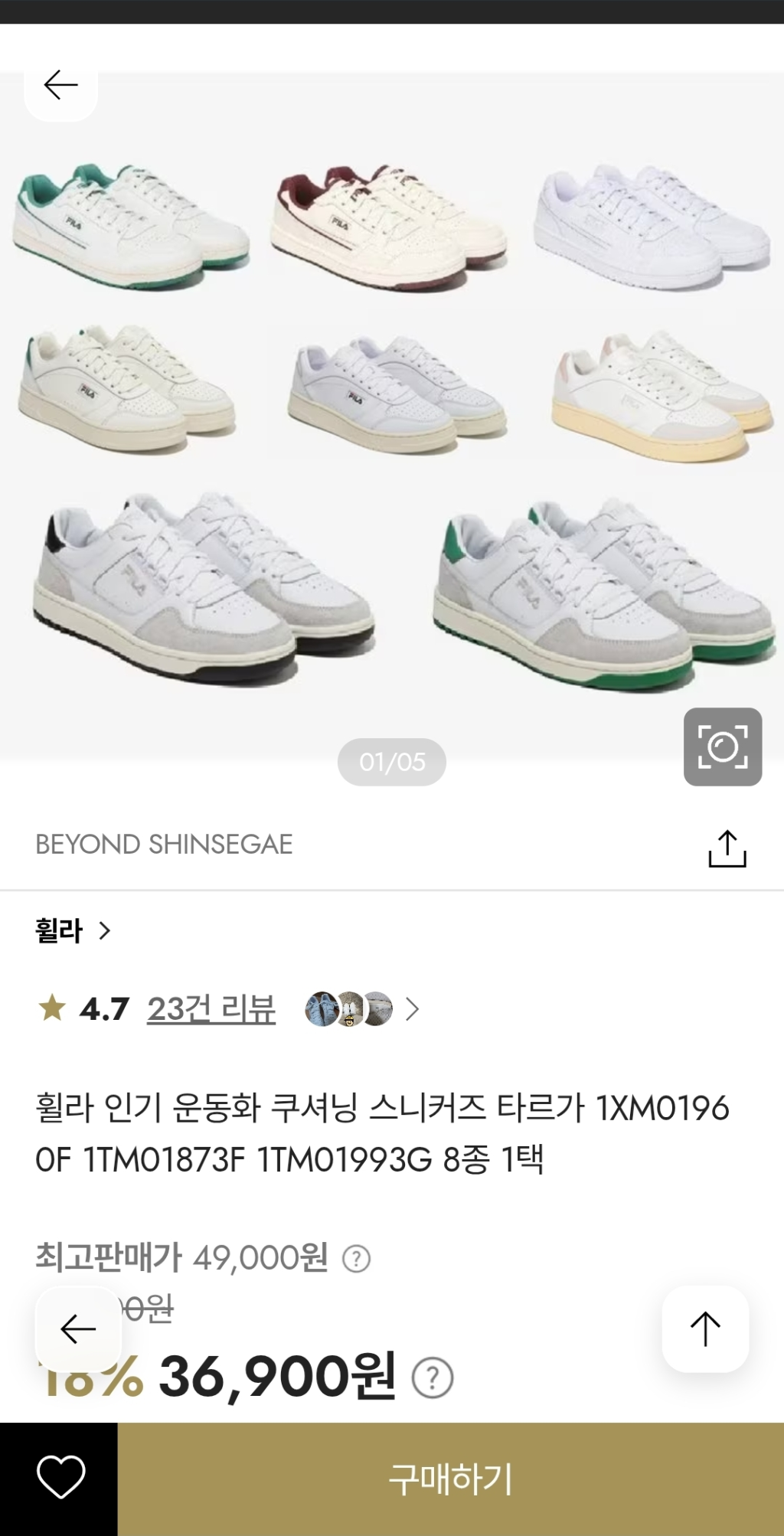
Task: Tap the 01/05 image page indicator
Action: [391, 761]
